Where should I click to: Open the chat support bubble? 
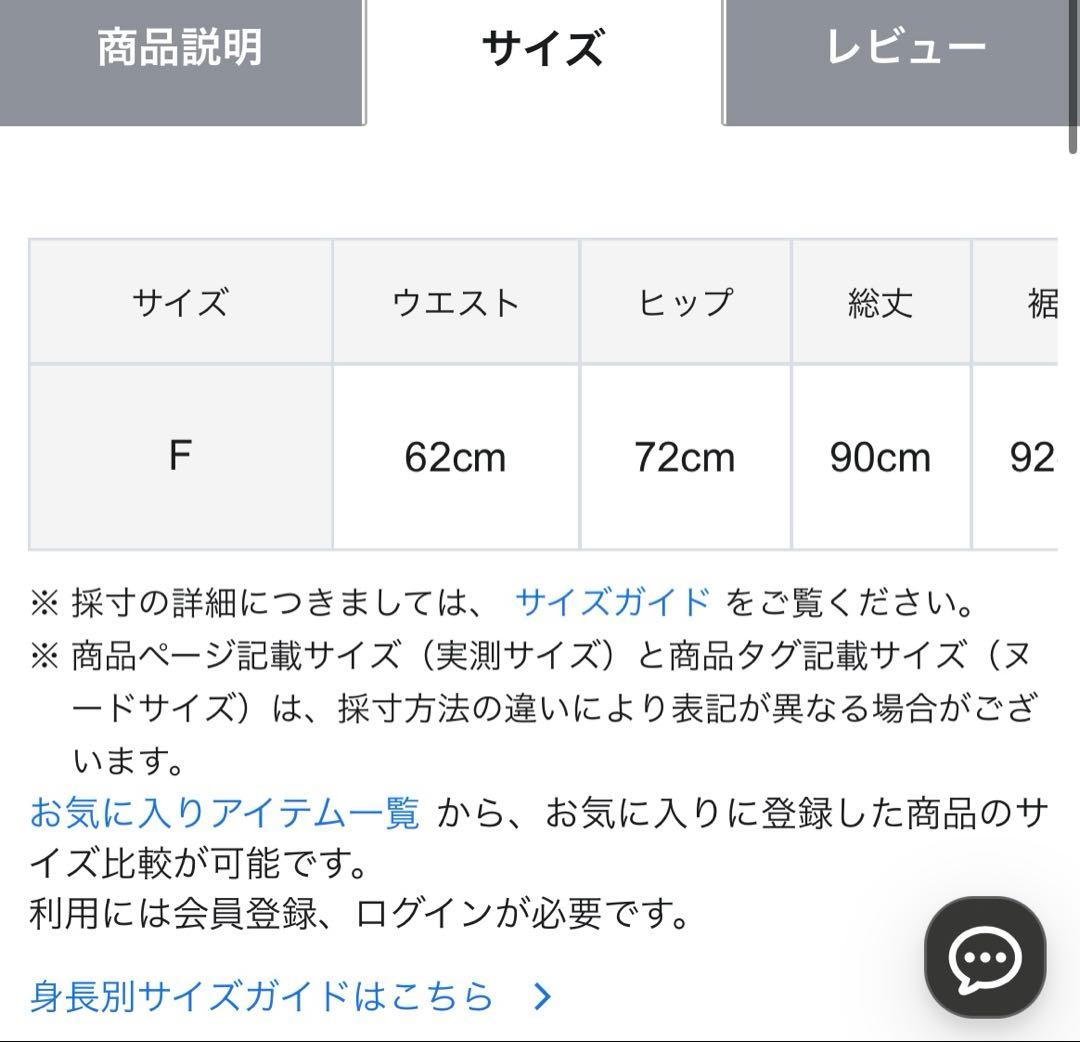[985, 957]
